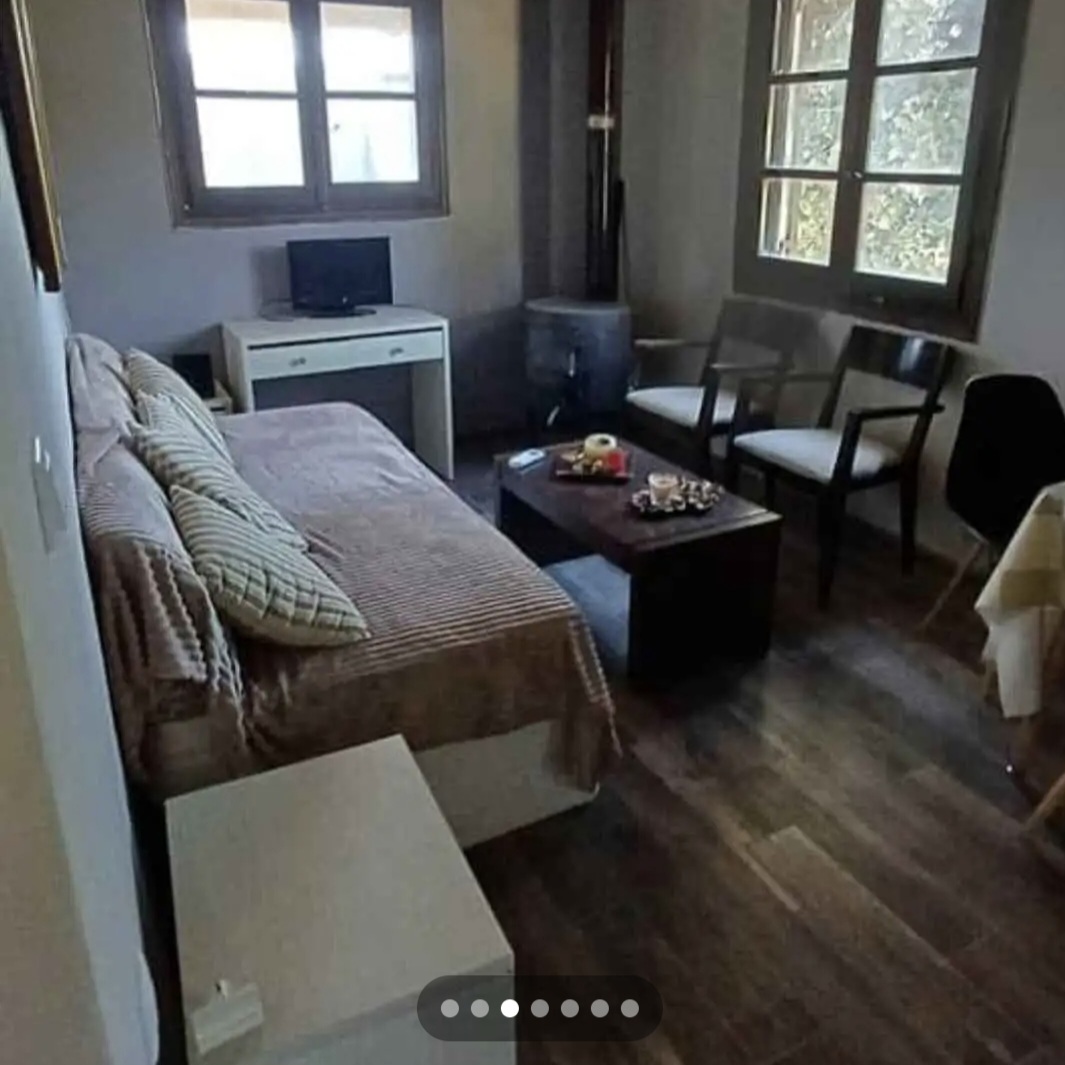Open the room photo in full screen
This screenshot has height=1065, width=1065.
click(x=532, y=480)
